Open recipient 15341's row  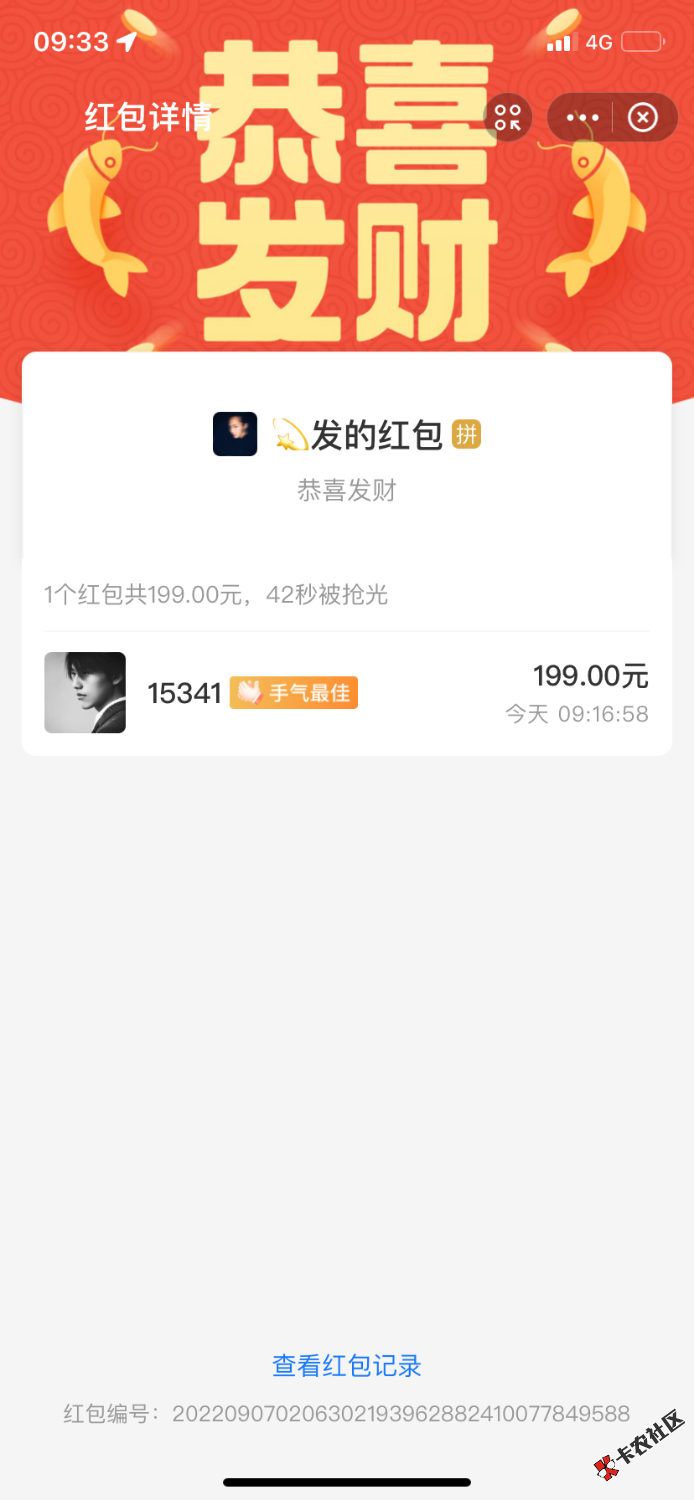(346, 693)
